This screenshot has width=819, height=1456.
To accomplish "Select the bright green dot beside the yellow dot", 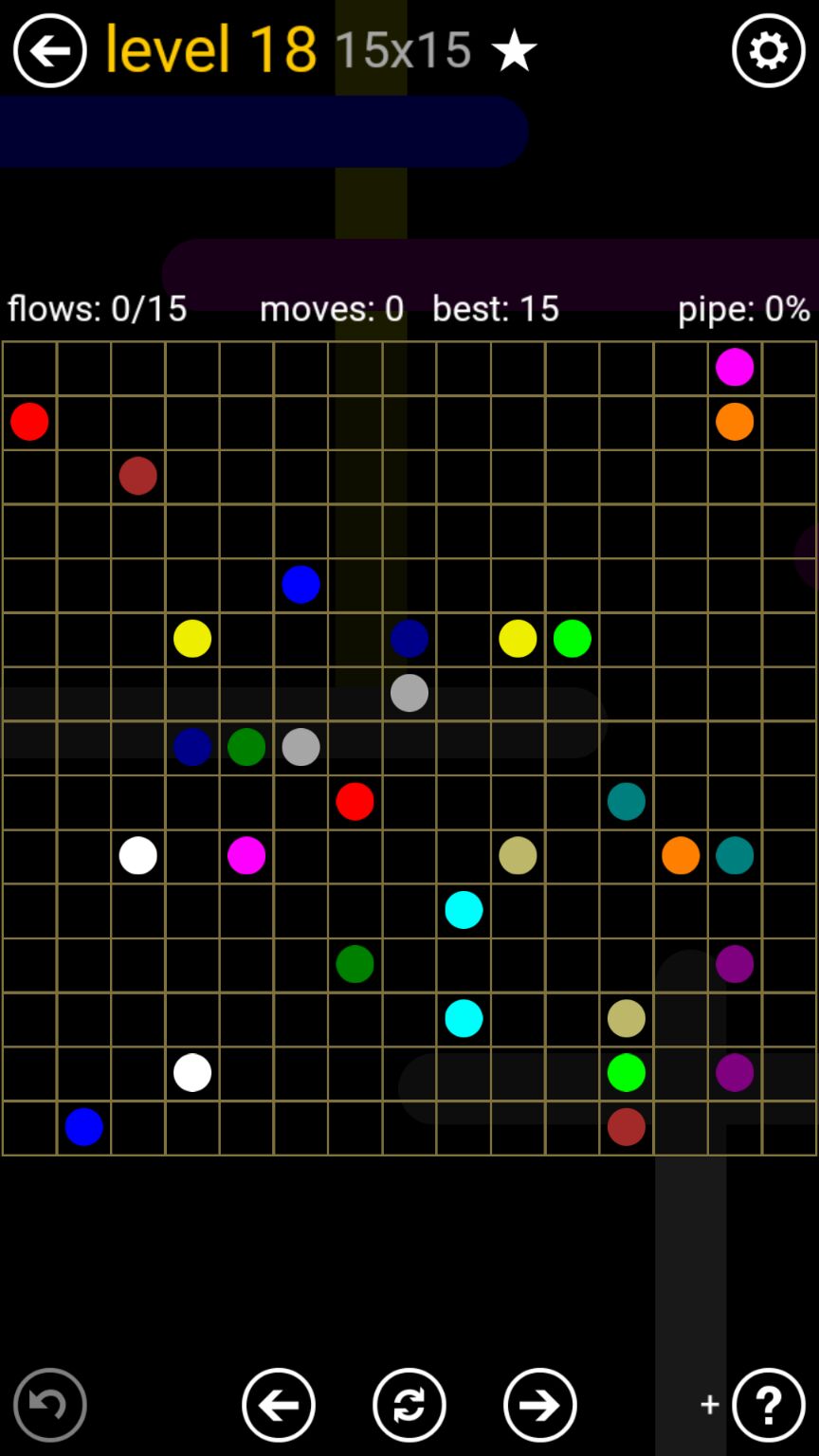I will [573, 639].
